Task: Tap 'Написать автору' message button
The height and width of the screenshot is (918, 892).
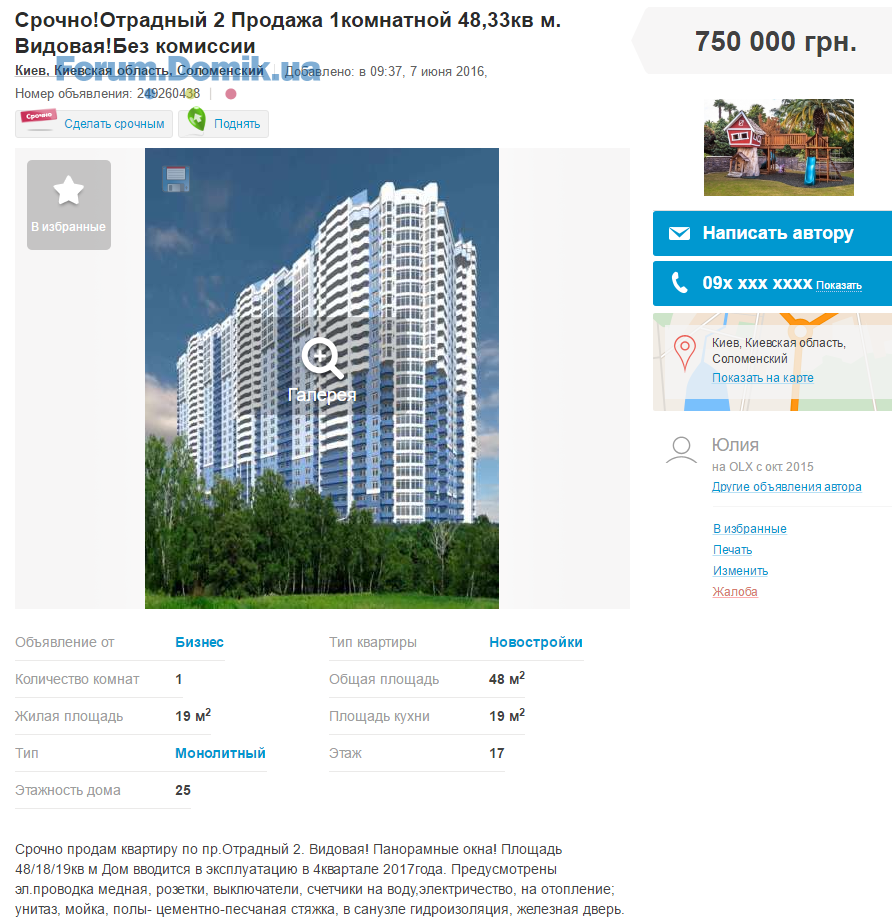Action: [771, 233]
